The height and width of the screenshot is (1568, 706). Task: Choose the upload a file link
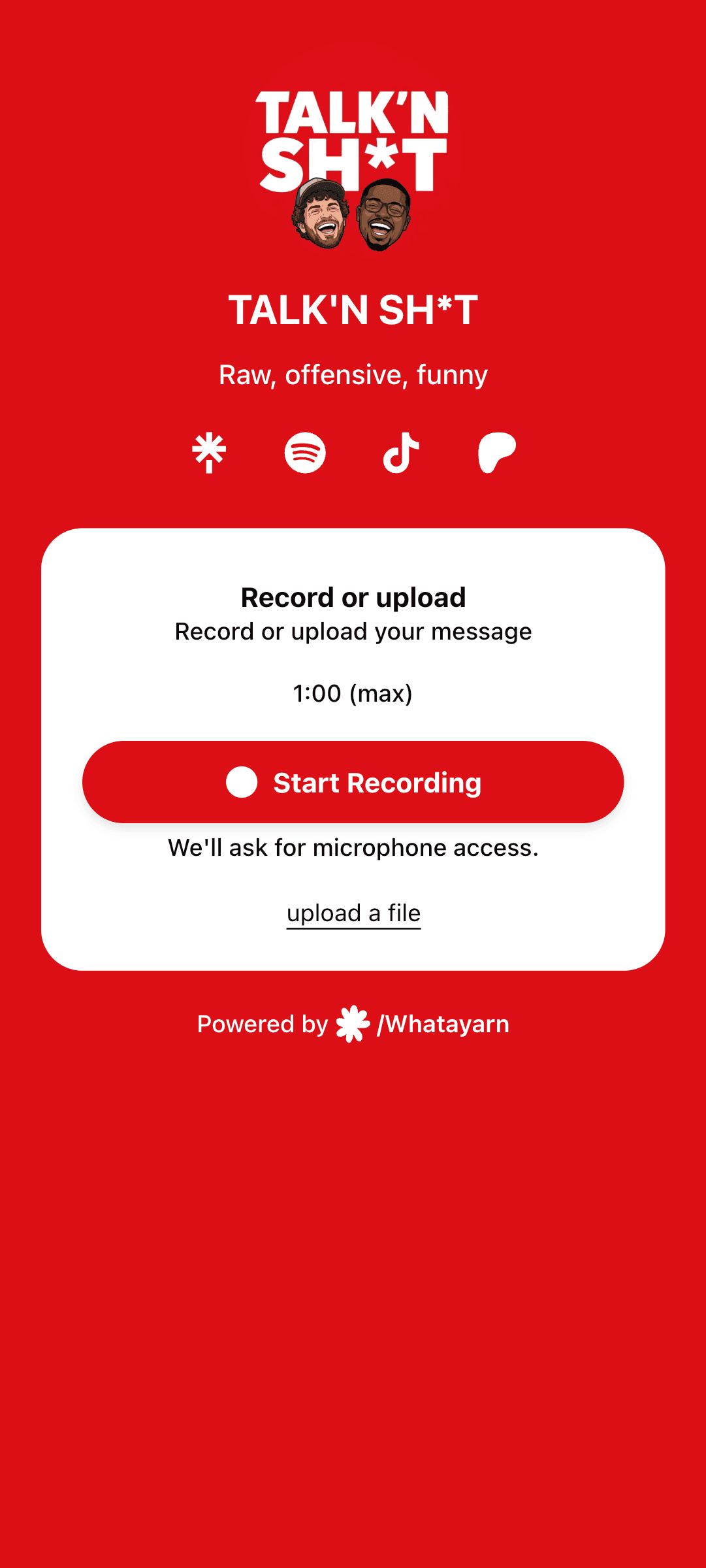[x=353, y=913]
